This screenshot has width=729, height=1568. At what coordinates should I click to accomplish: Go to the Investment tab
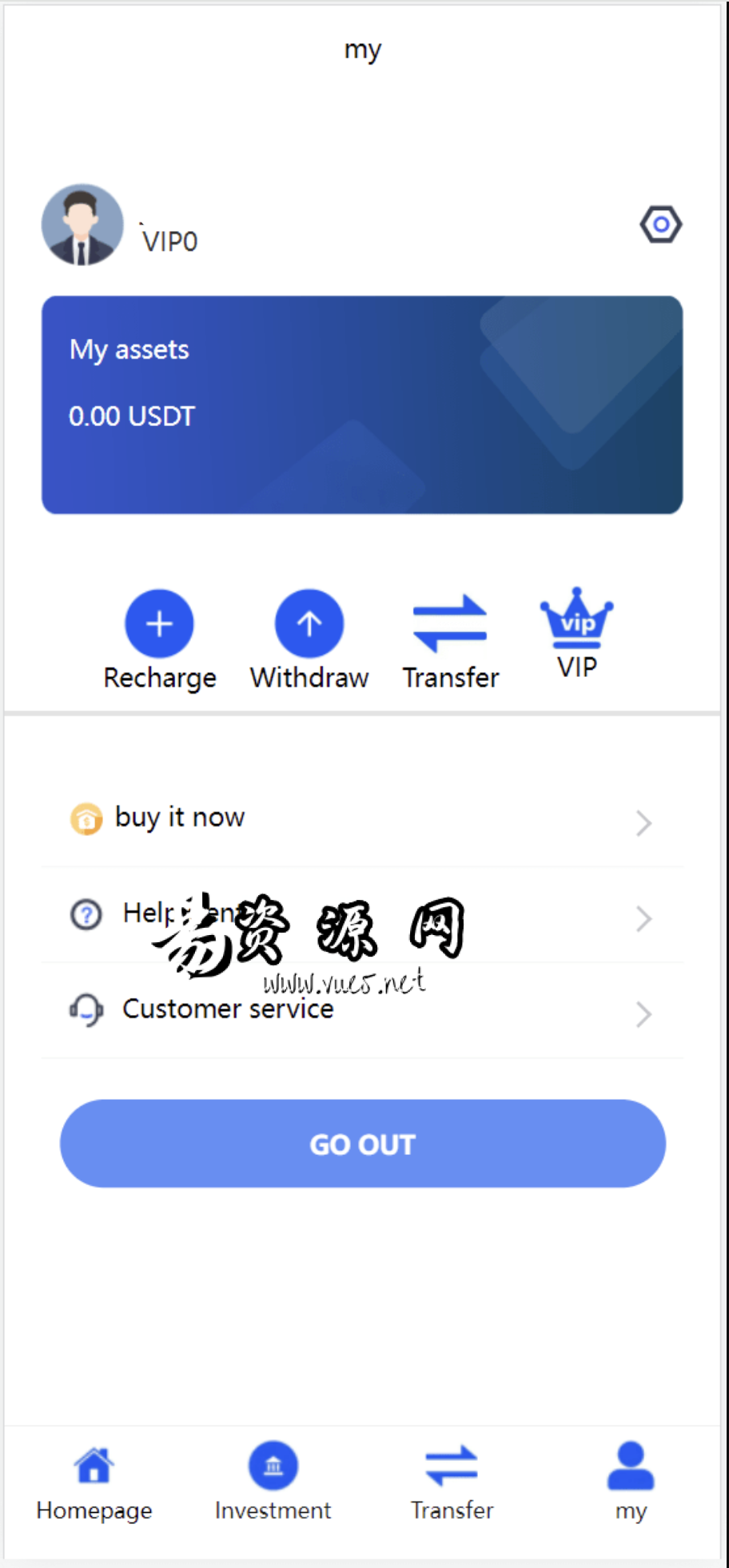(273, 1482)
